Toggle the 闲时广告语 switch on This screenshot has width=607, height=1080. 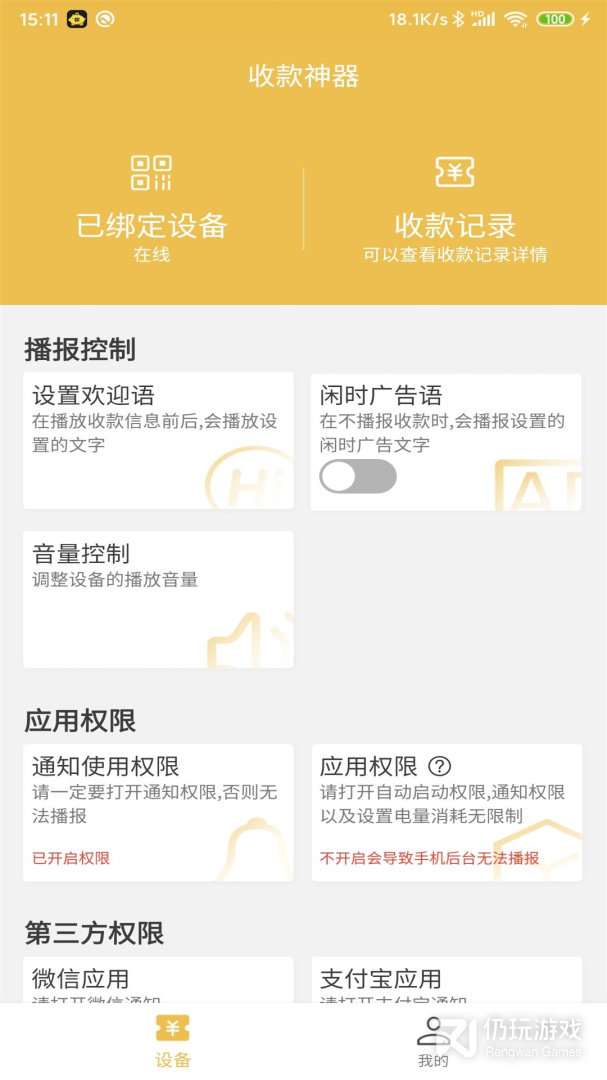pyautogui.click(x=357, y=477)
